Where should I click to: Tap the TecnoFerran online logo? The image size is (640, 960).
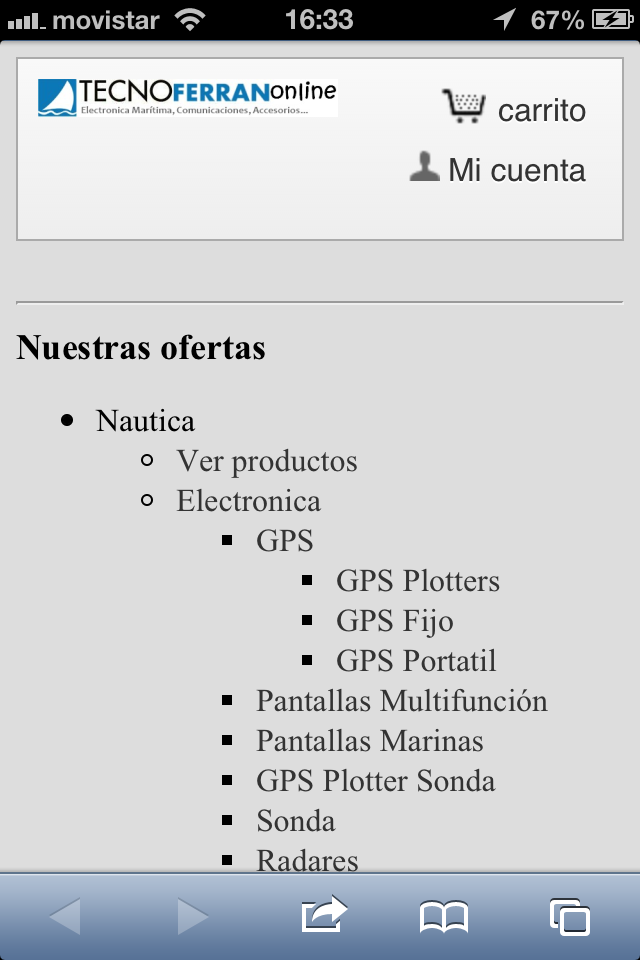(x=187, y=98)
